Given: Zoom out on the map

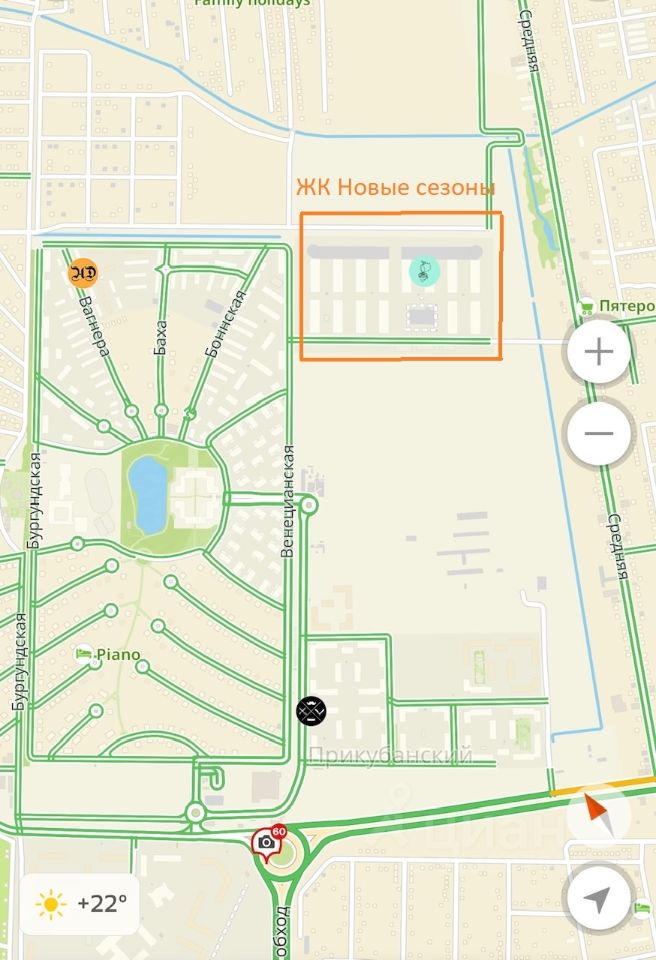Looking at the screenshot, I should point(598,434).
